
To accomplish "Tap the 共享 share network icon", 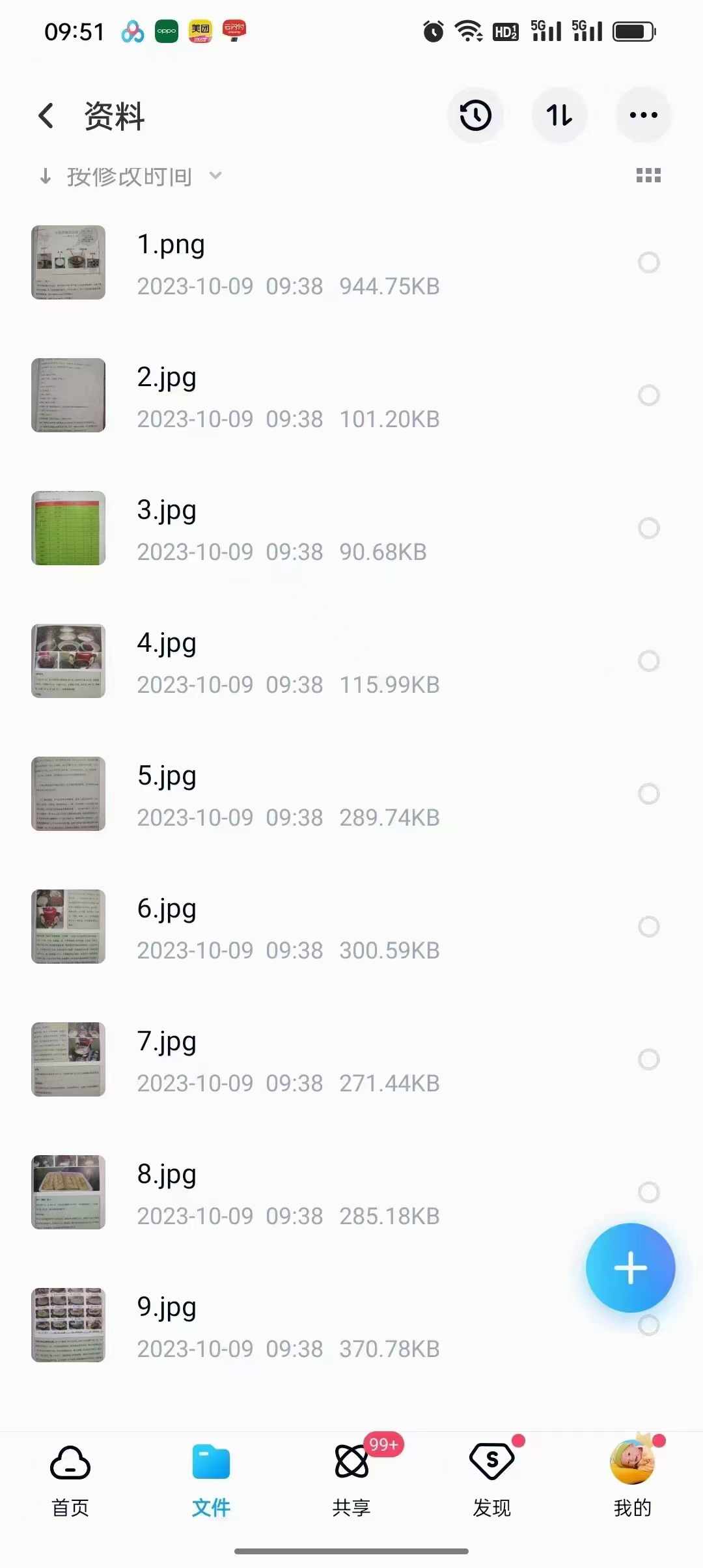I will [x=351, y=1470].
